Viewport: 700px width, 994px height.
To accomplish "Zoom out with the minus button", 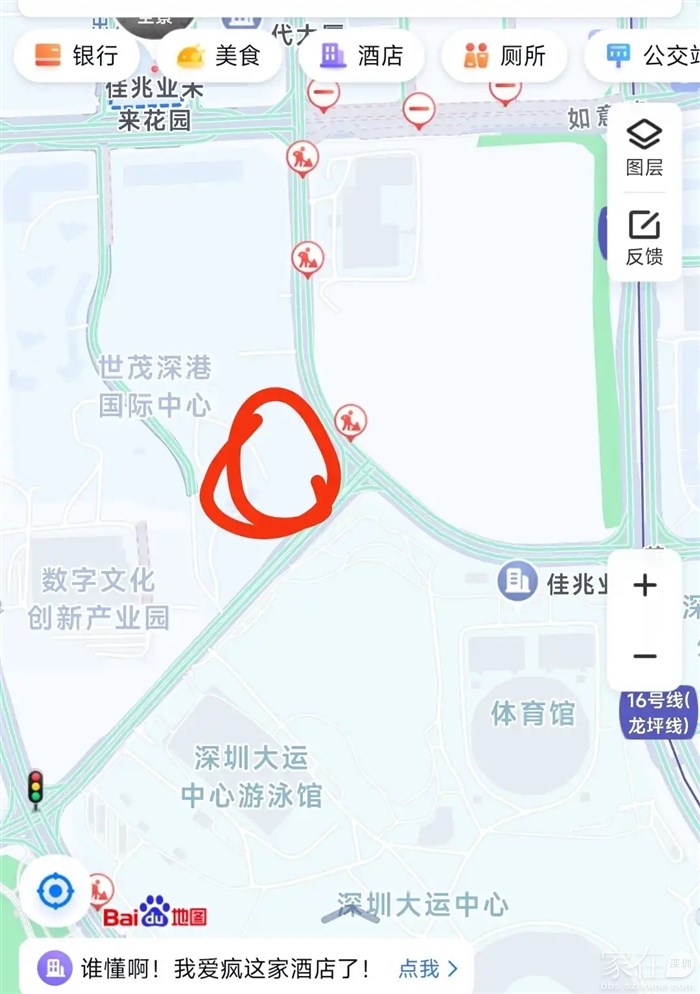I will (645, 656).
